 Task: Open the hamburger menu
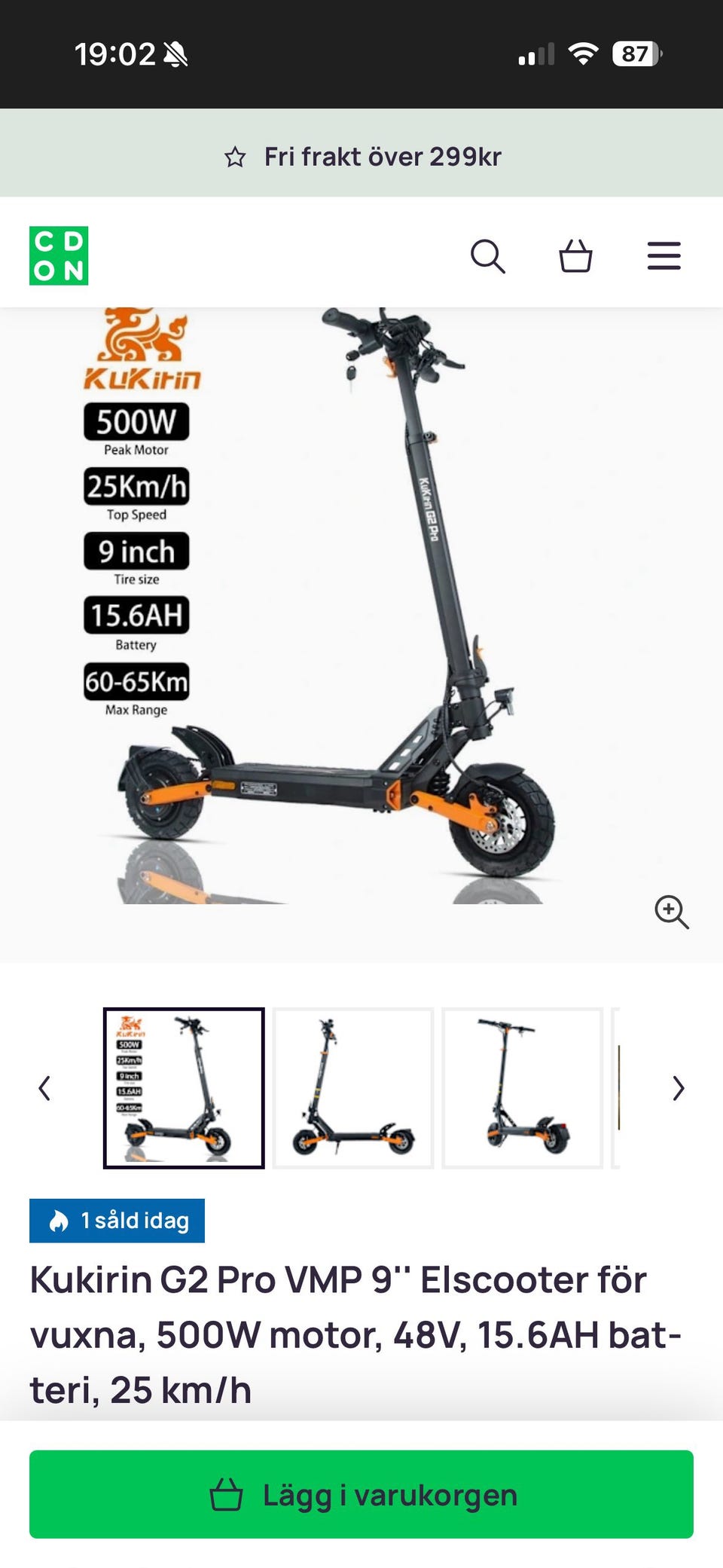pyautogui.click(x=664, y=256)
